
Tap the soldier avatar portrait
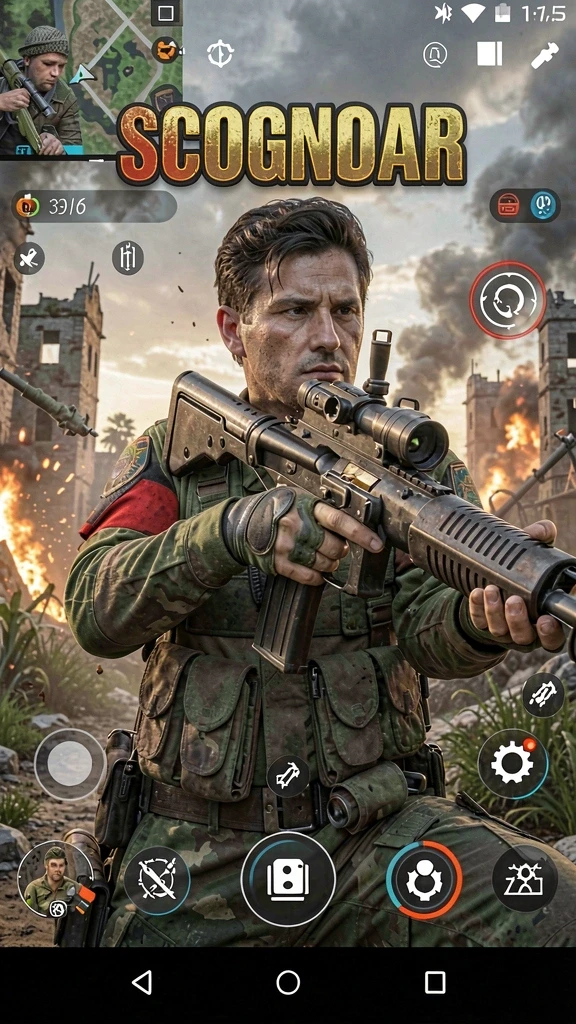(x=55, y=879)
